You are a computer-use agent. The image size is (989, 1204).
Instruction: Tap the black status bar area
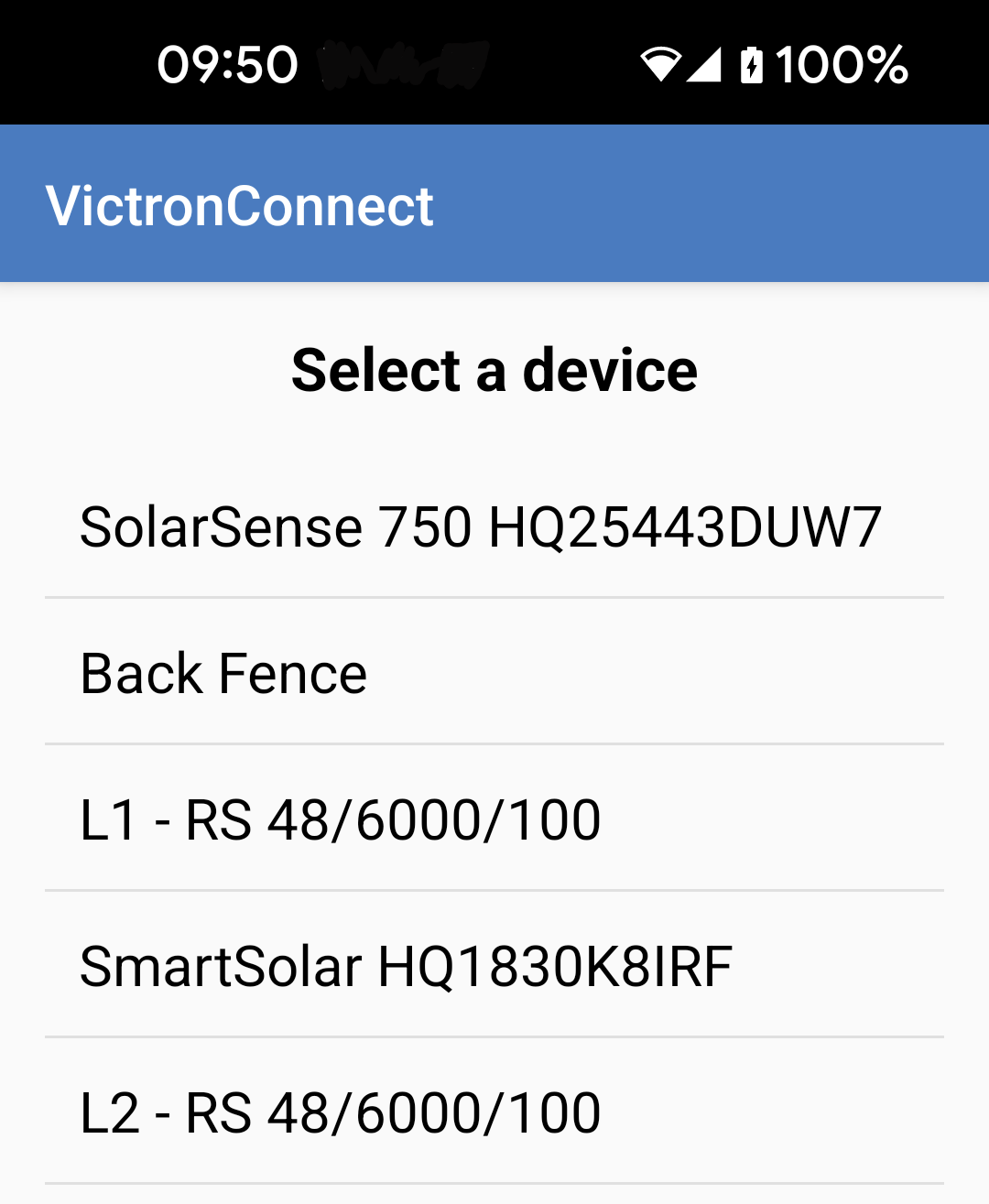[494, 64]
